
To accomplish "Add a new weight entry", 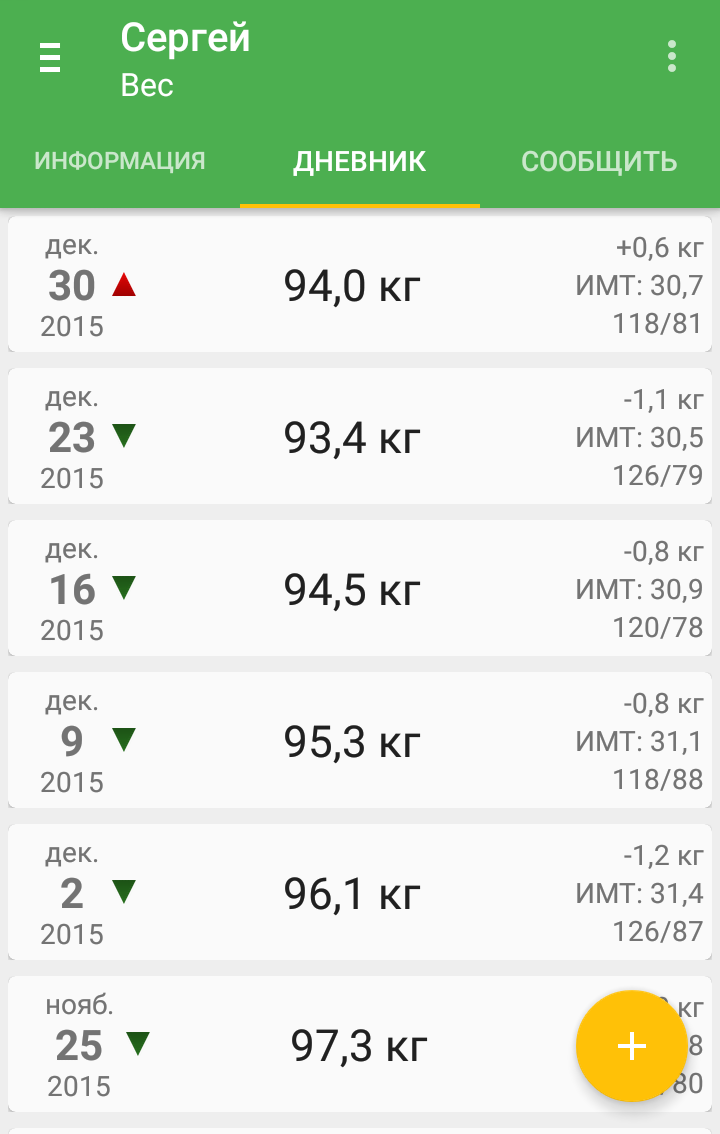I will pyautogui.click(x=631, y=1046).
